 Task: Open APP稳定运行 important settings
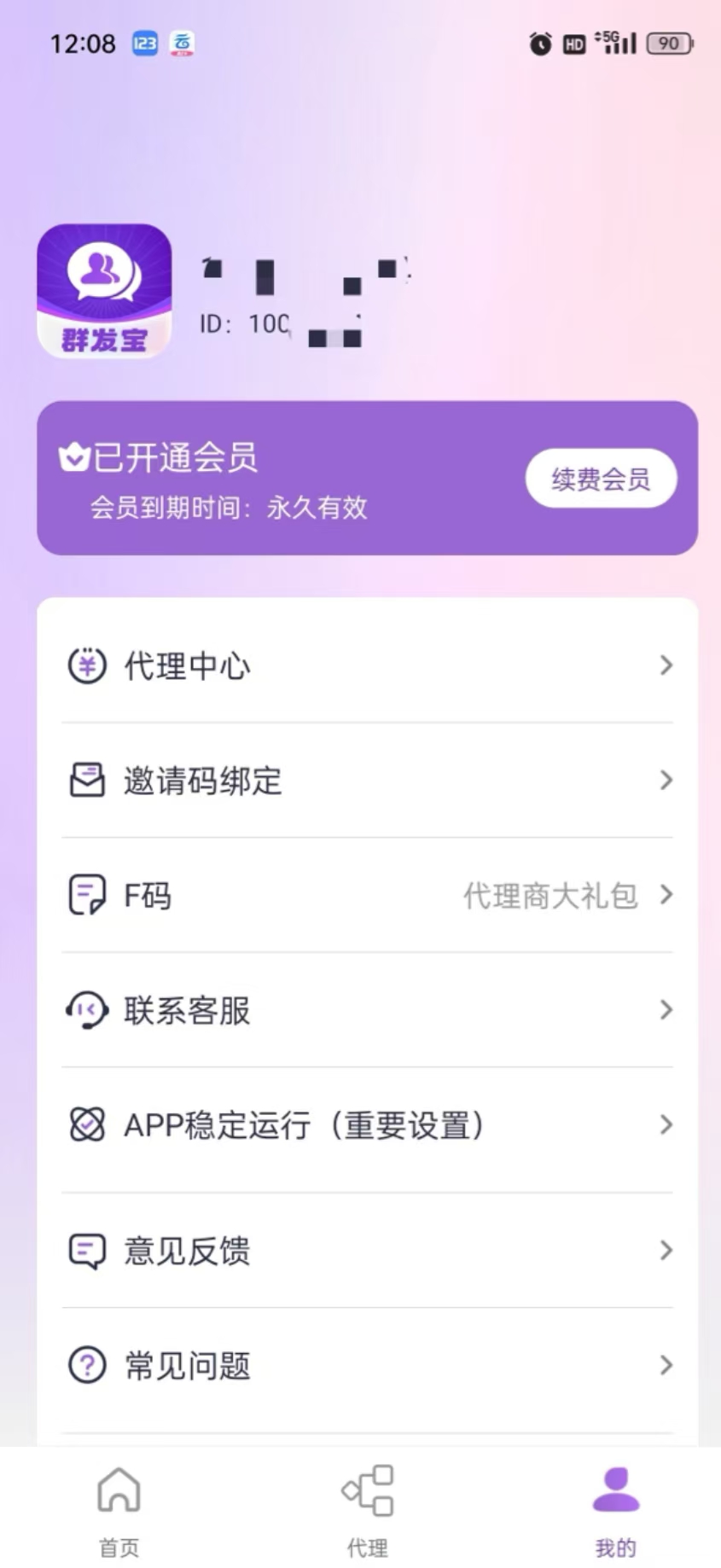point(367,1126)
